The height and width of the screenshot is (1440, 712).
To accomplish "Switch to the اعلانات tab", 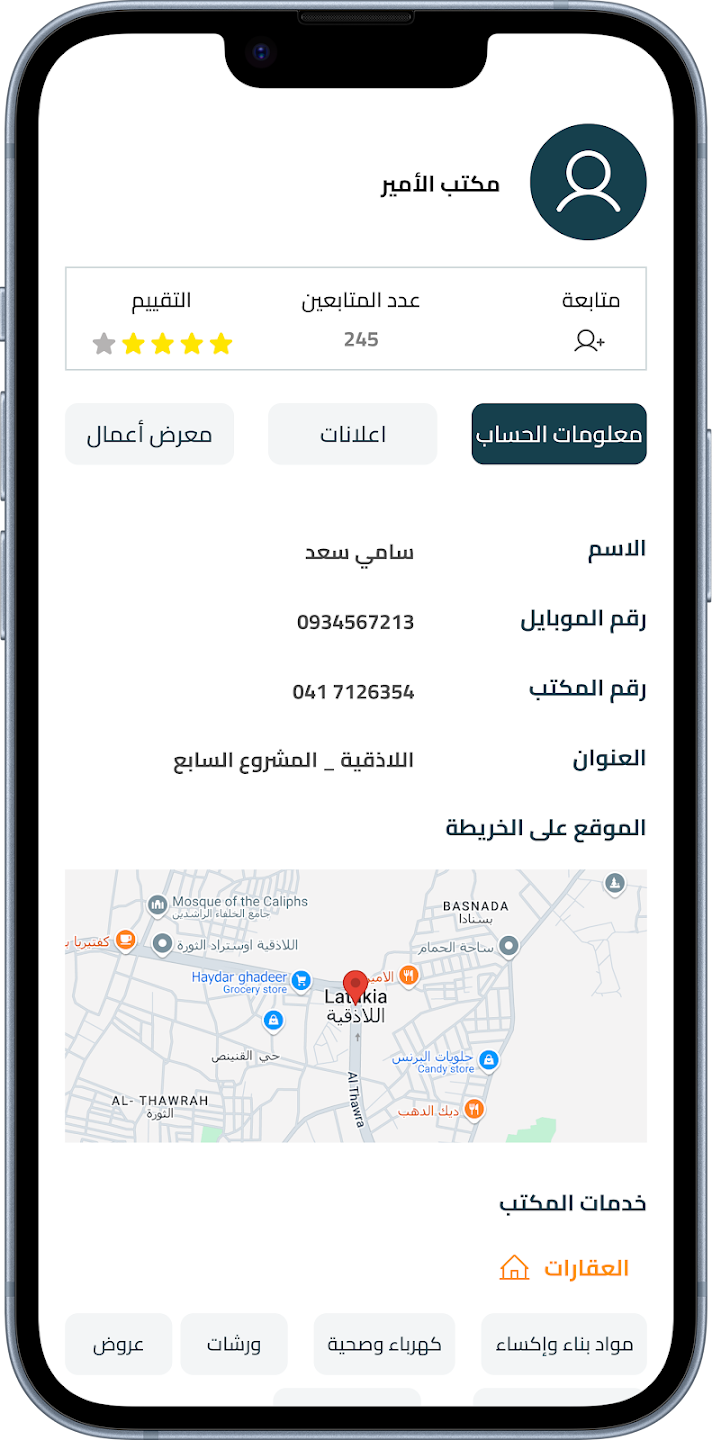I will tap(352, 434).
